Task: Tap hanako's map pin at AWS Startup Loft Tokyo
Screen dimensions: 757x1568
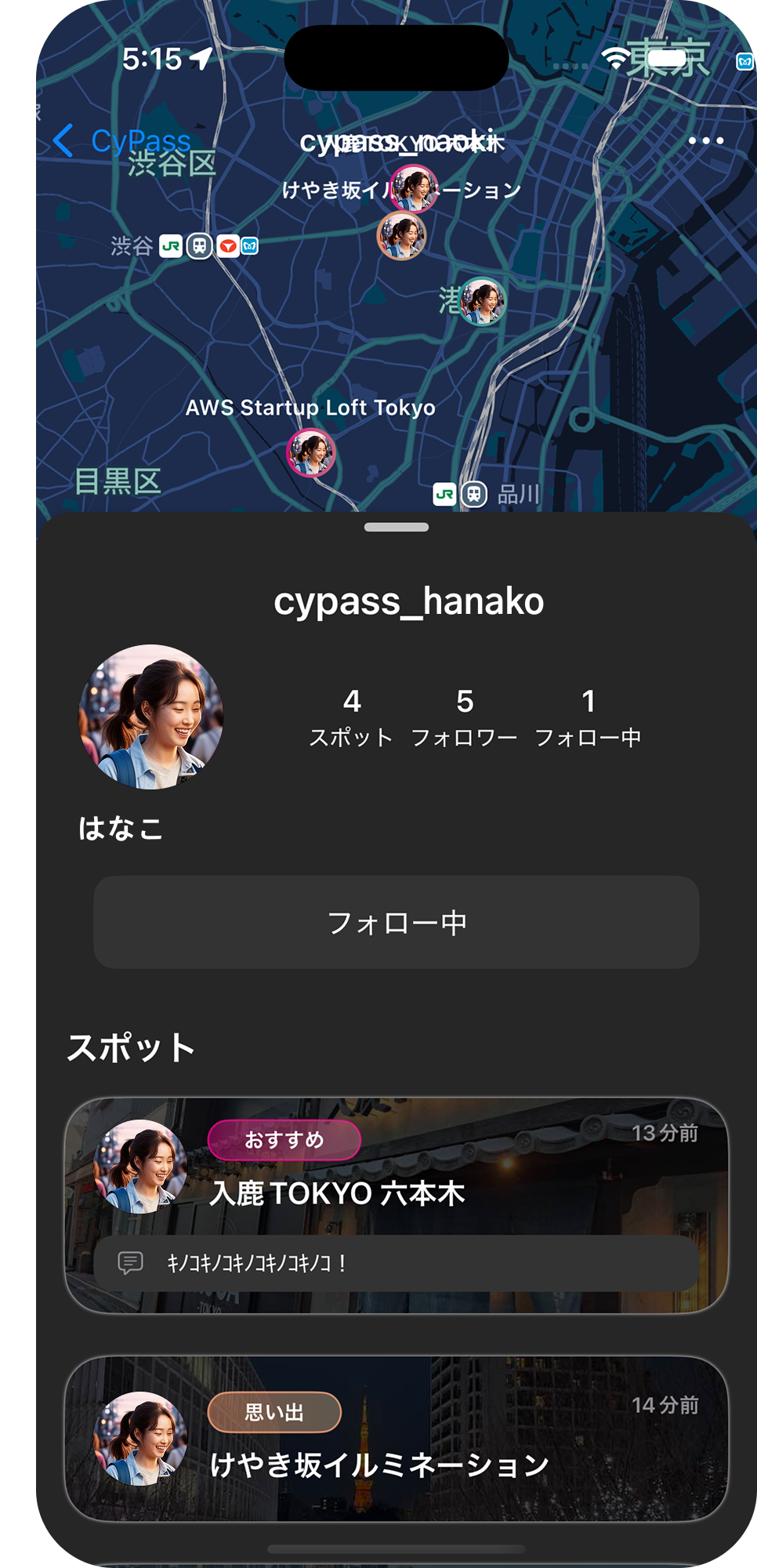Action: (x=311, y=451)
